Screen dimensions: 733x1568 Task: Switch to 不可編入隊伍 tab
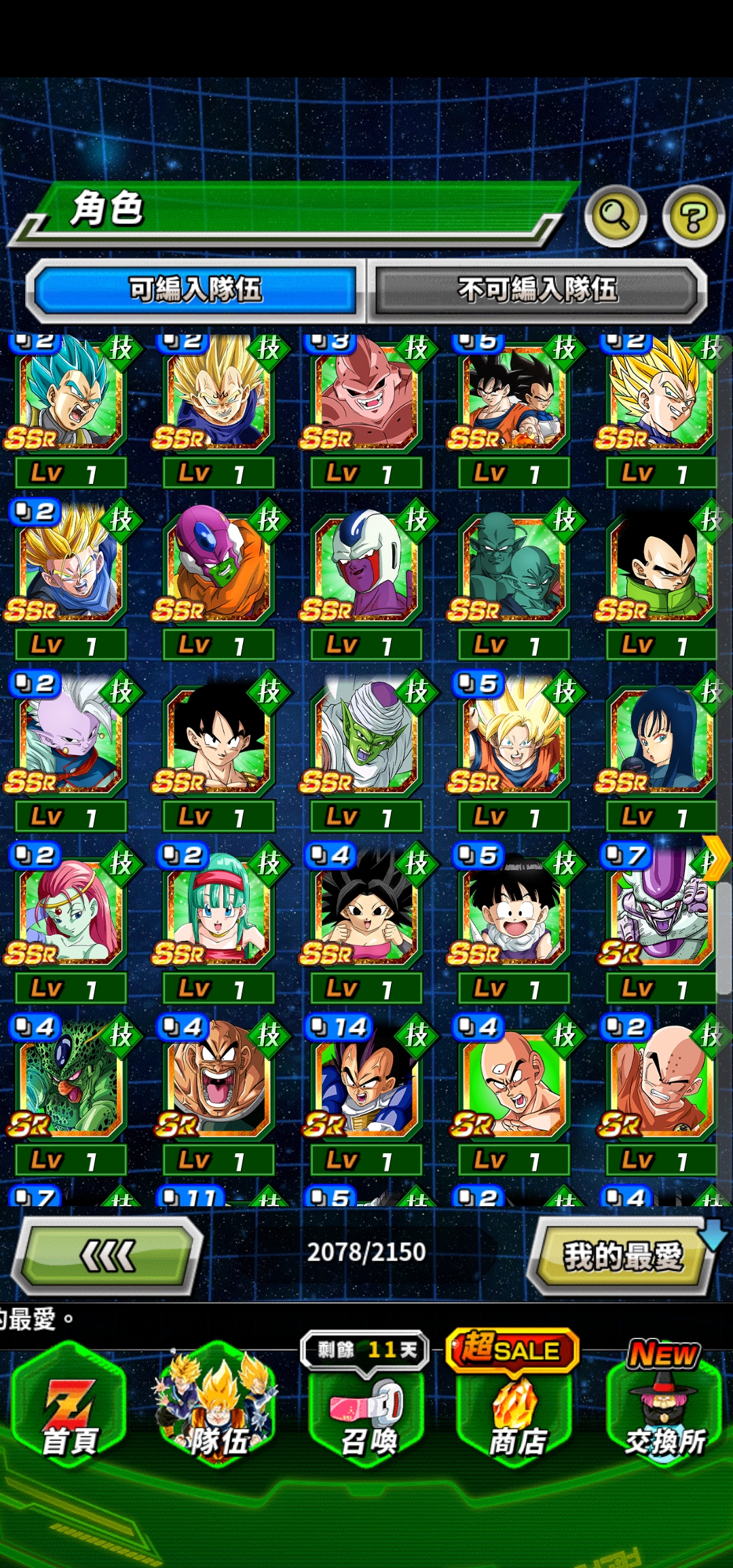point(536,290)
